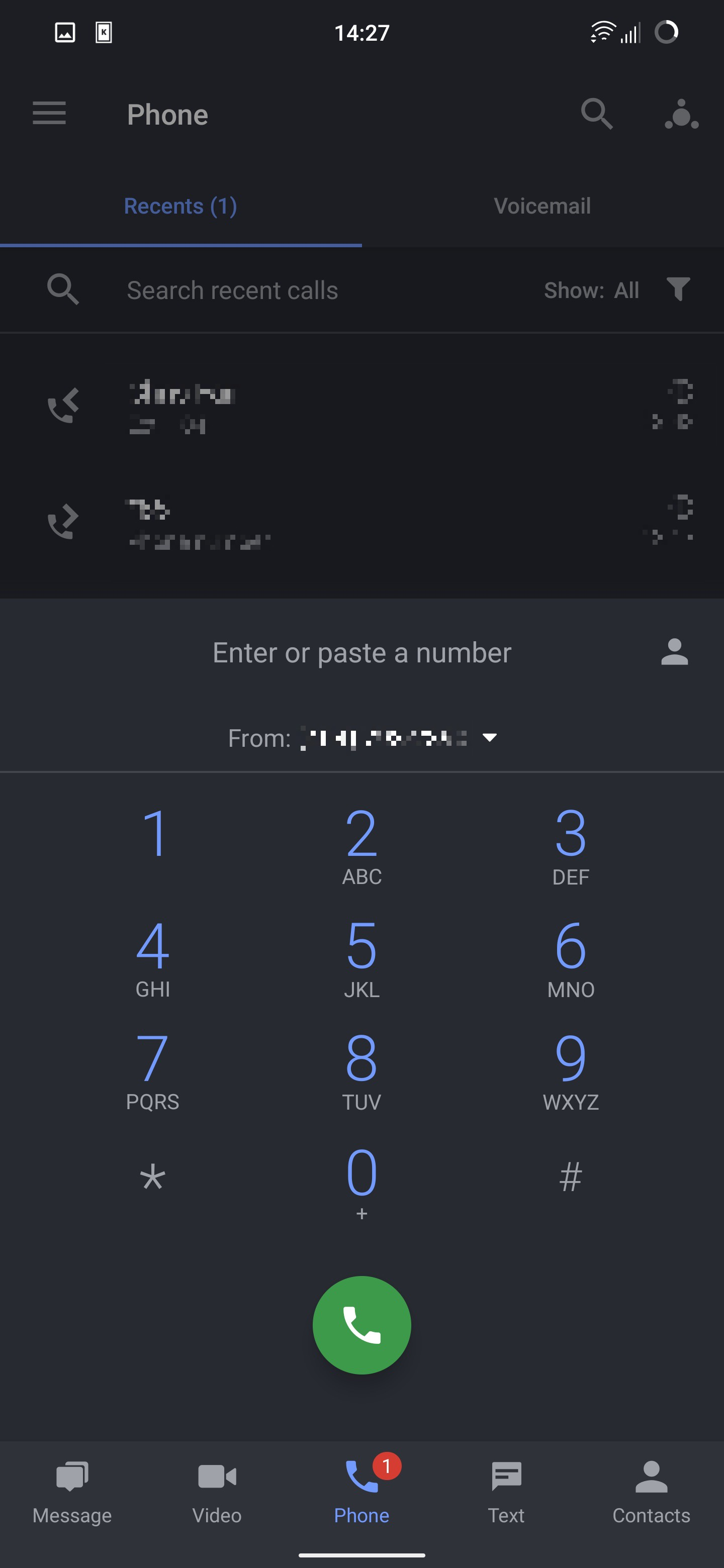This screenshot has height=1568, width=724.
Task: Tap the 9 WXYZ key
Action: 571,1069
